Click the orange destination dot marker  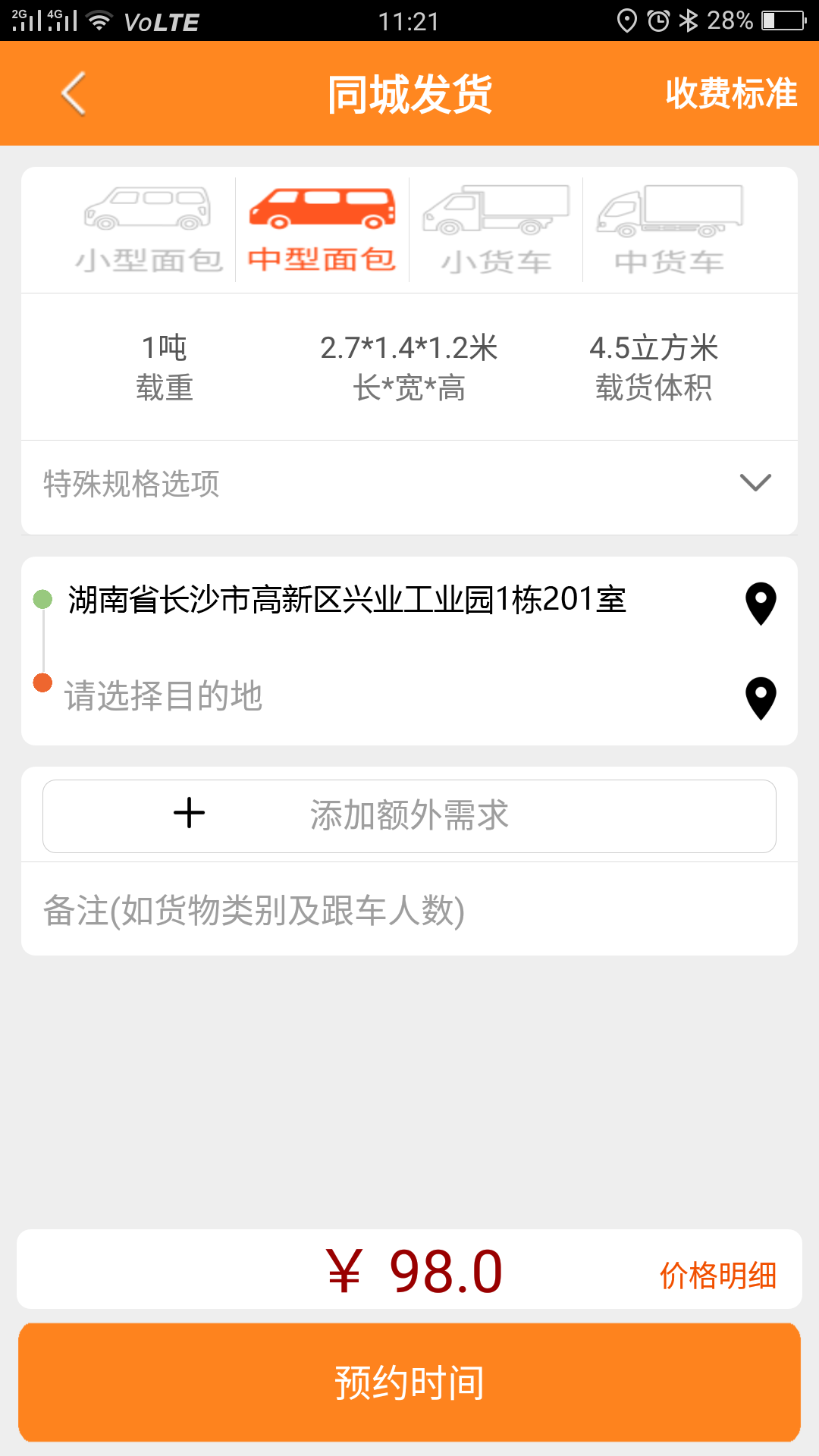tap(42, 682)
